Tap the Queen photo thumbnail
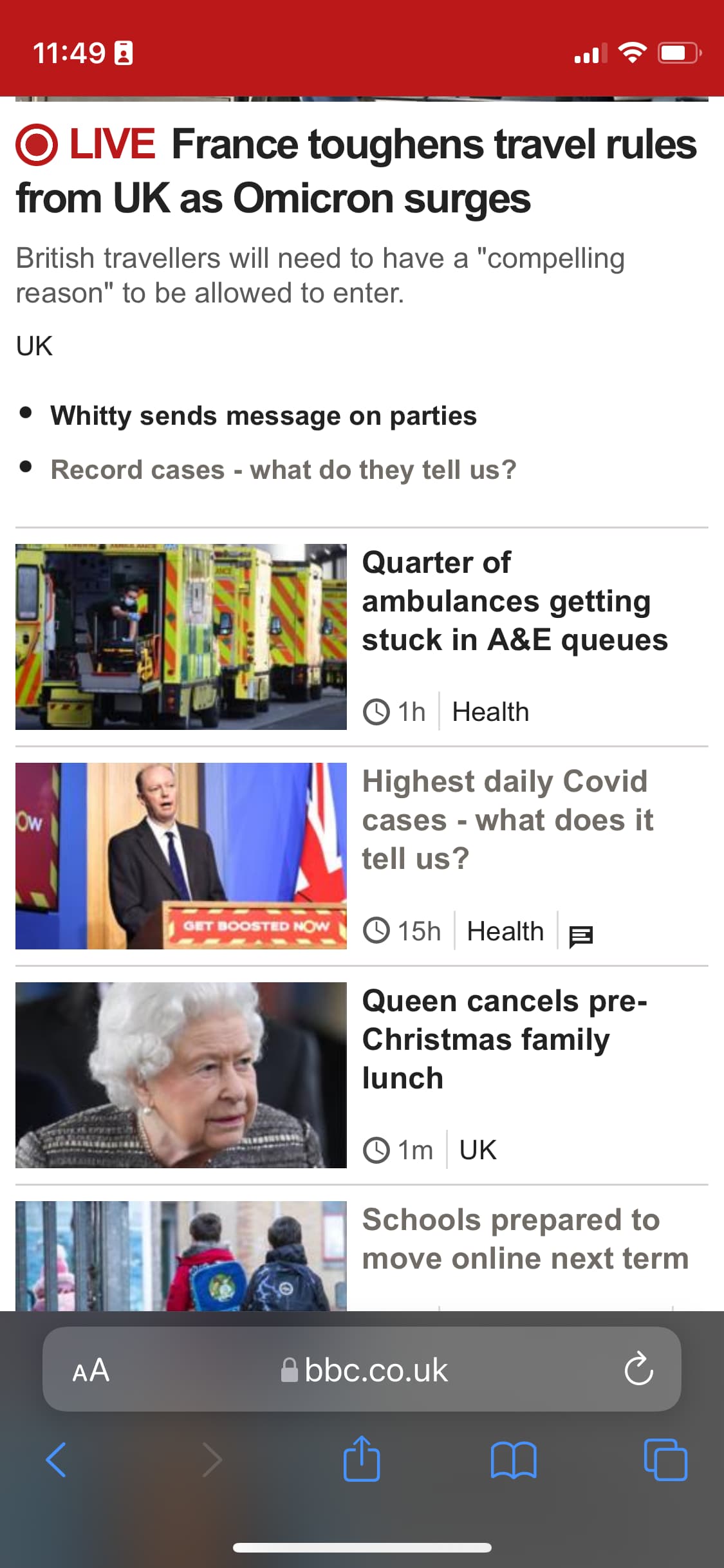 [181, 1075]
